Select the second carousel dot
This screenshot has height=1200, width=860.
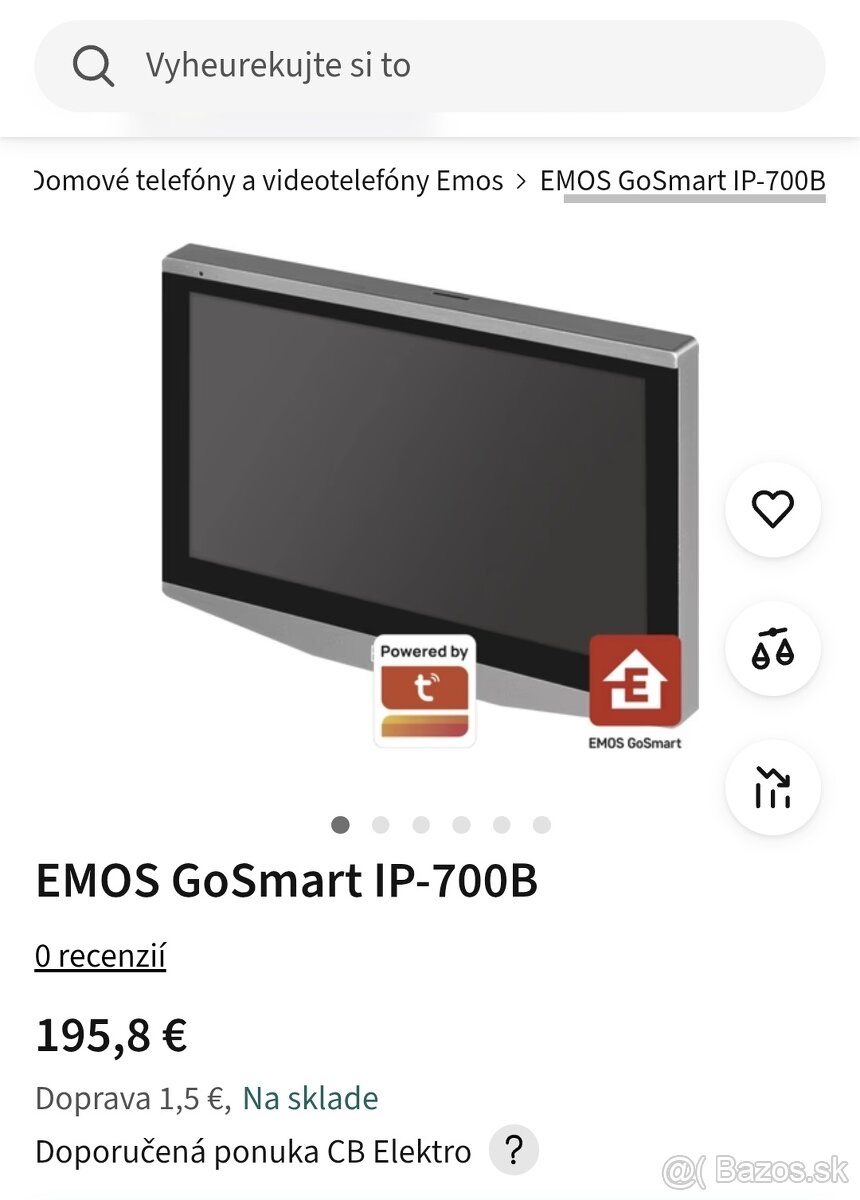(x=381, y=824)
